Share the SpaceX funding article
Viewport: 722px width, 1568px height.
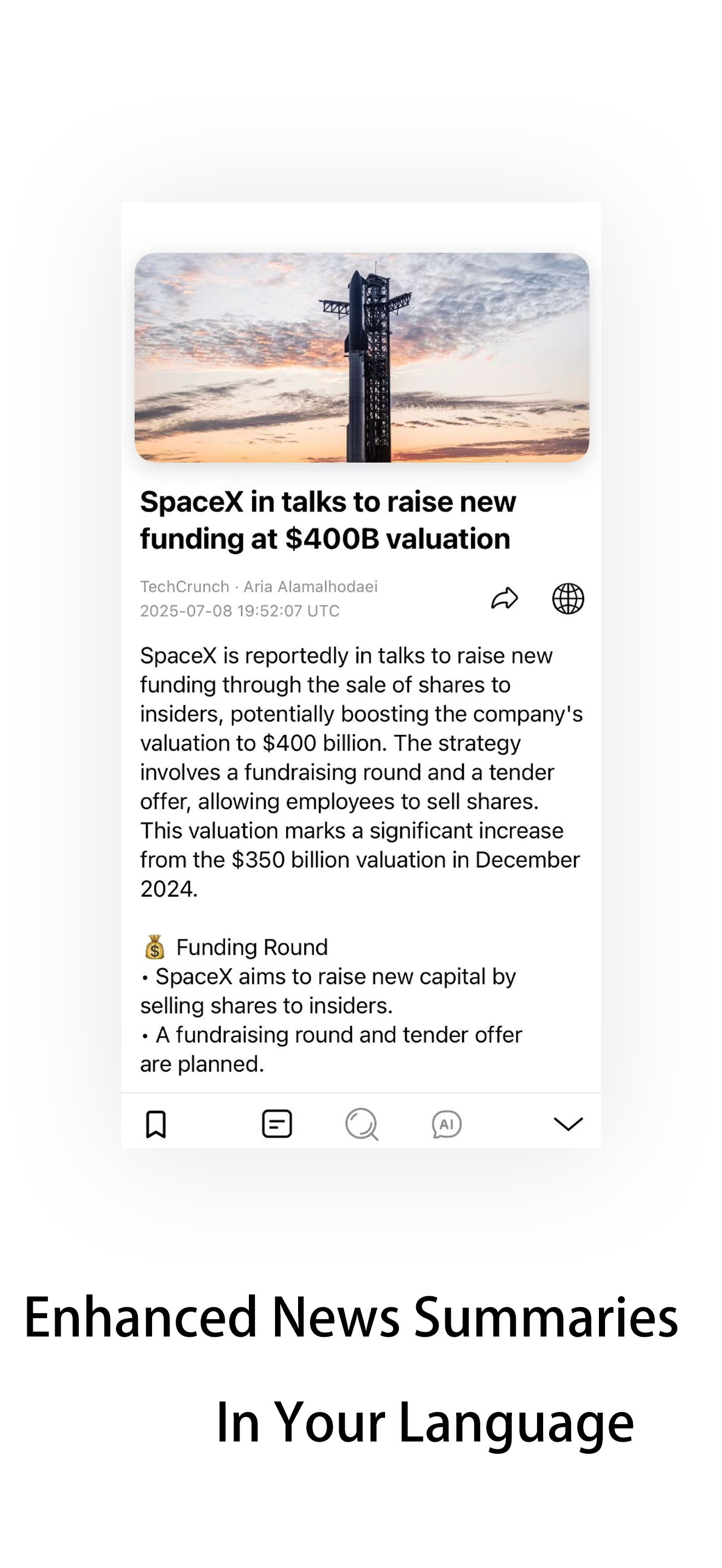[x=504, y=598]
